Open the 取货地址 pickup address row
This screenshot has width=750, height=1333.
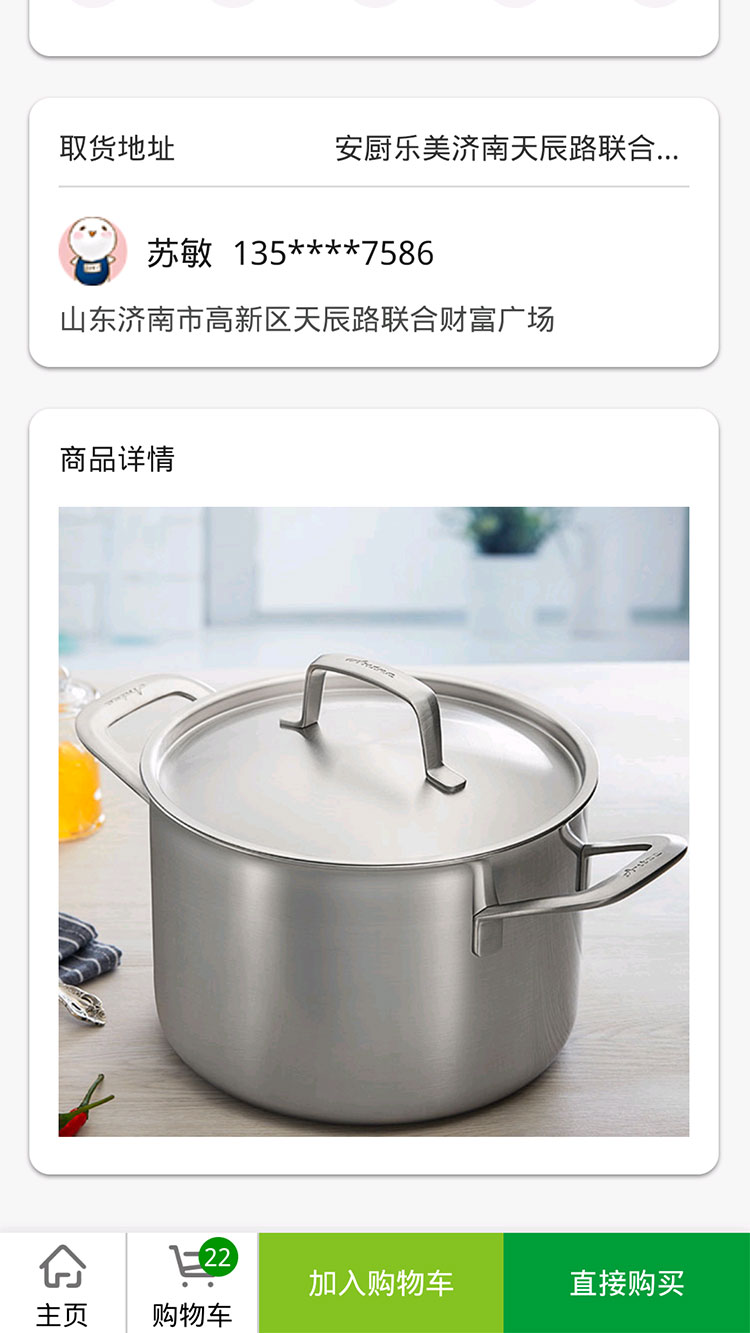373,149
